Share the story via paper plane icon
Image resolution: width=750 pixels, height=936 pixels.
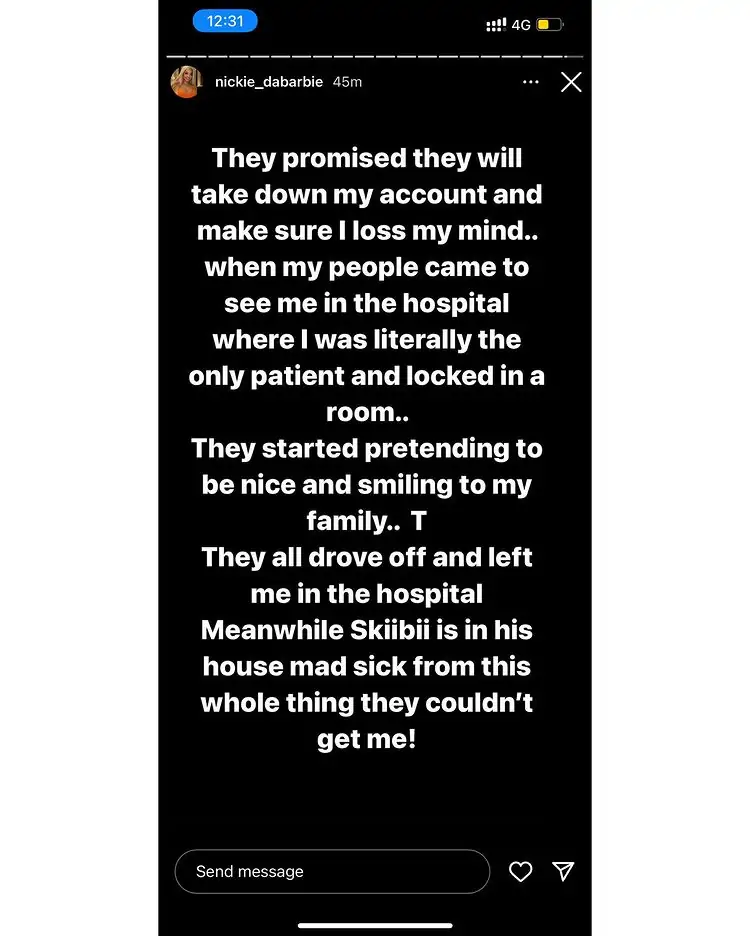point(564,871)
